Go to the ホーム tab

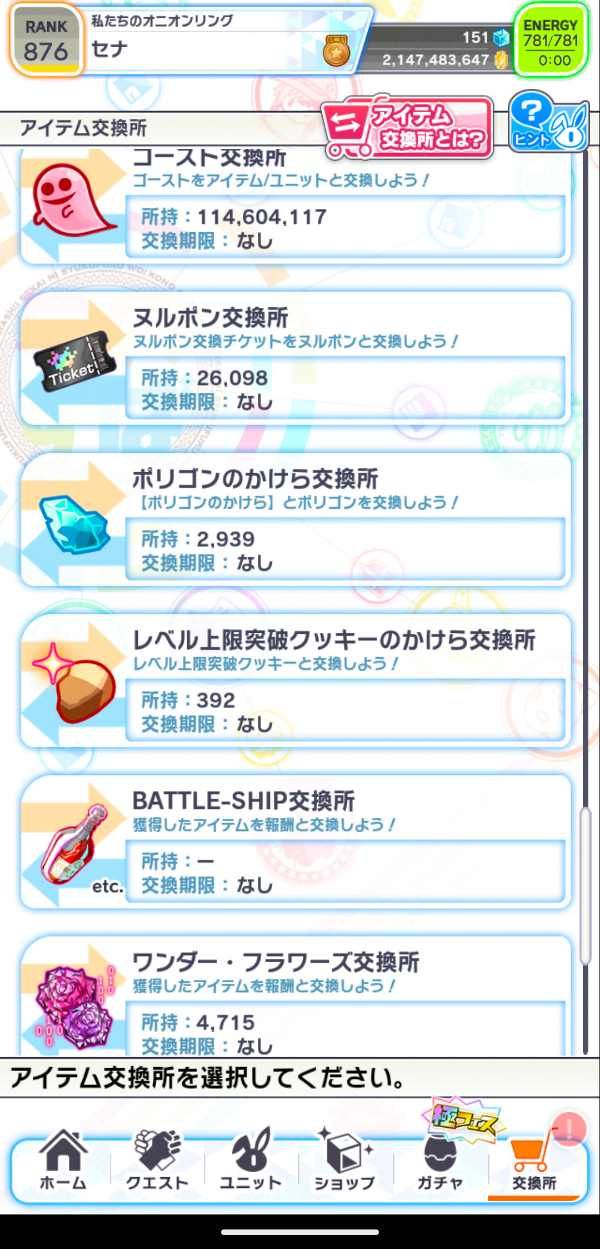pyautogui.click(x=62, y=1161)
